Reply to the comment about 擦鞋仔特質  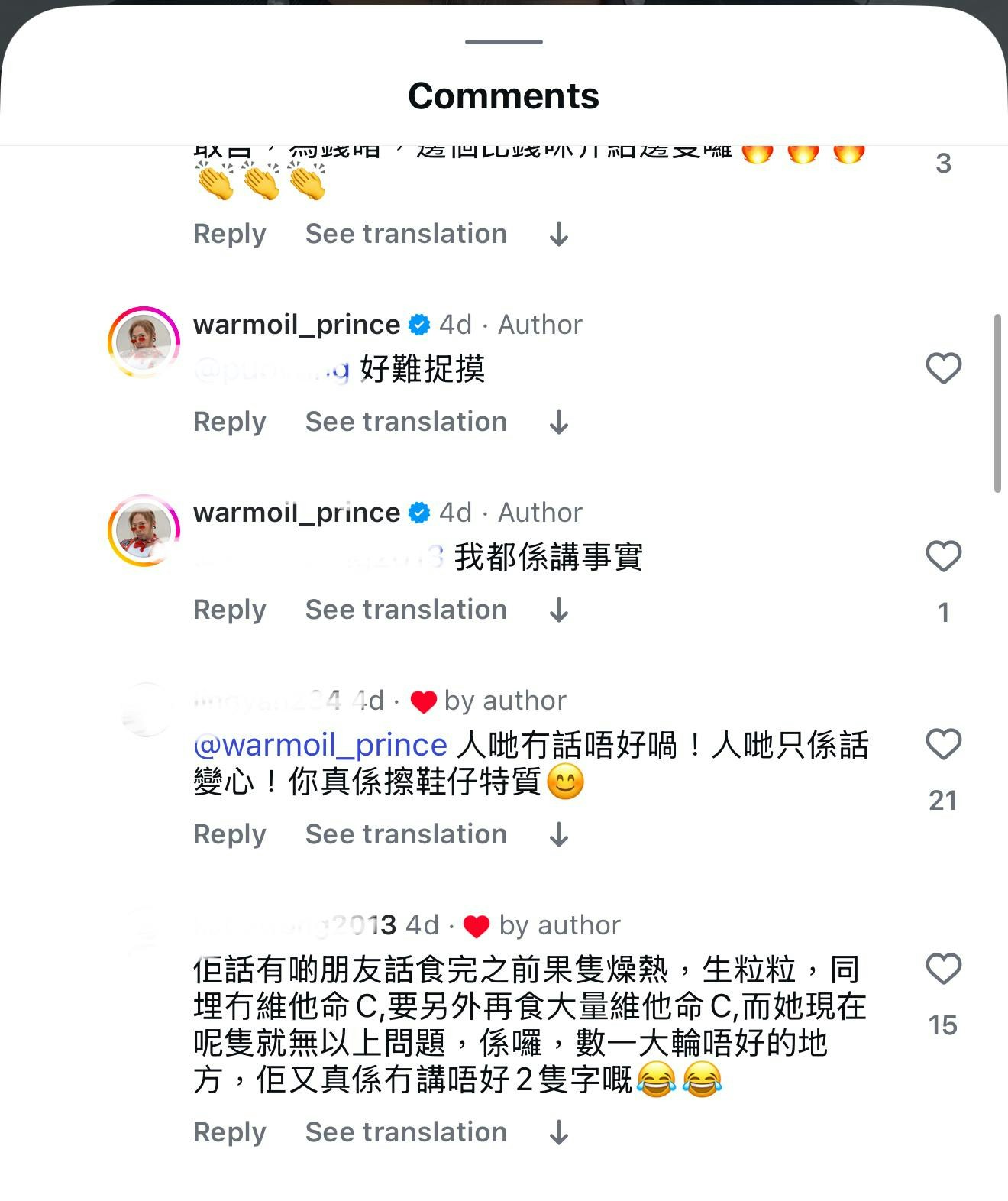[229, 834]
